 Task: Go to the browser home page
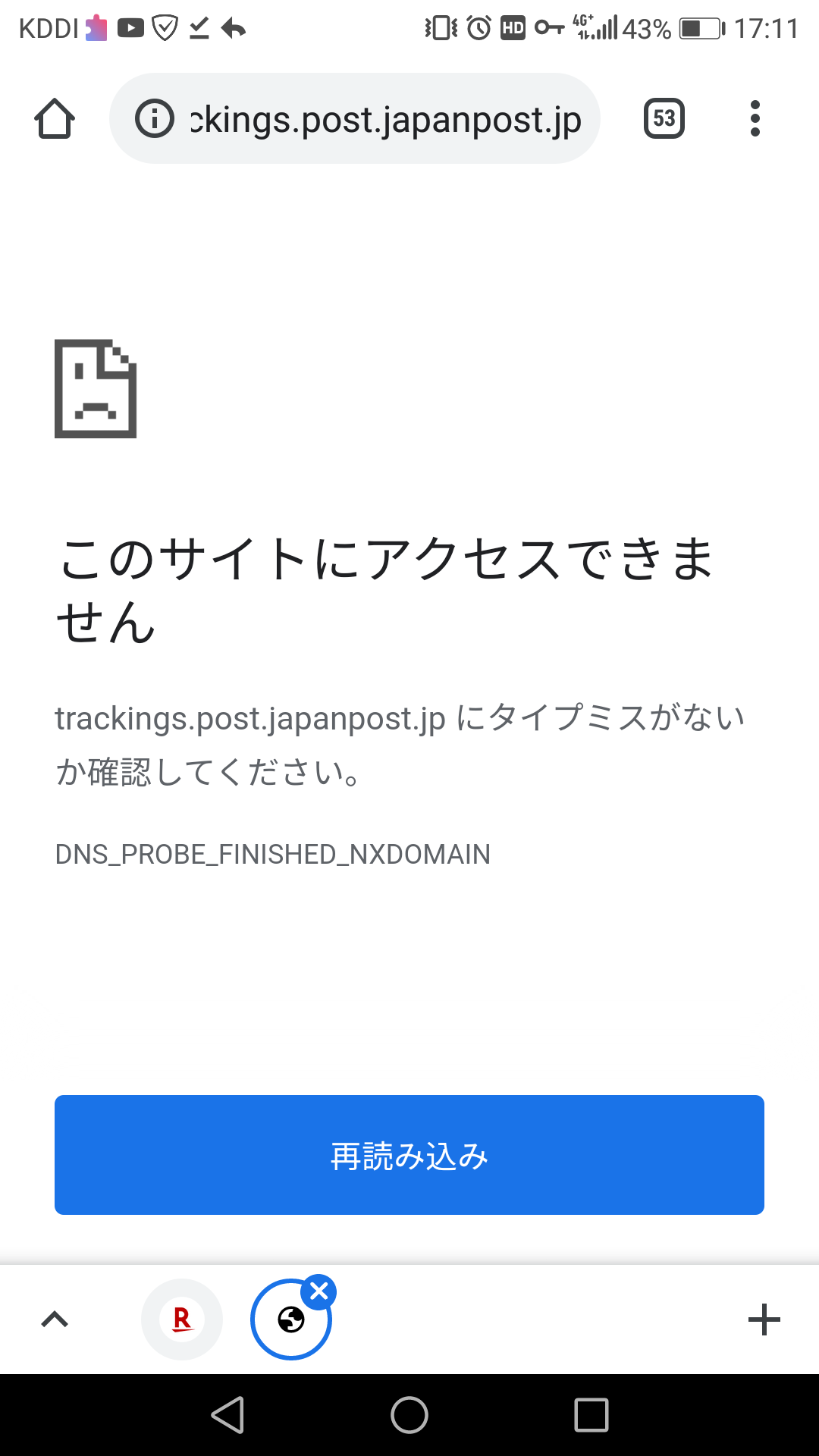pos(55,118)
